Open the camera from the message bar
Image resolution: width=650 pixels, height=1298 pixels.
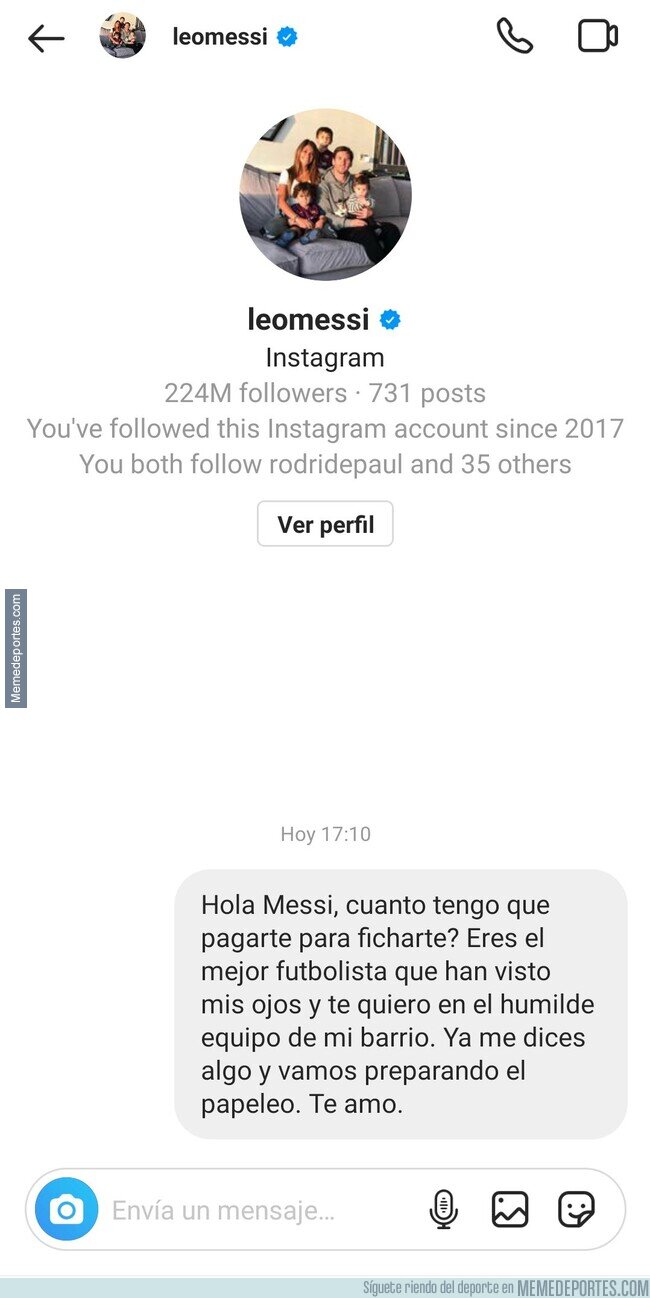tap(67, 1210)
